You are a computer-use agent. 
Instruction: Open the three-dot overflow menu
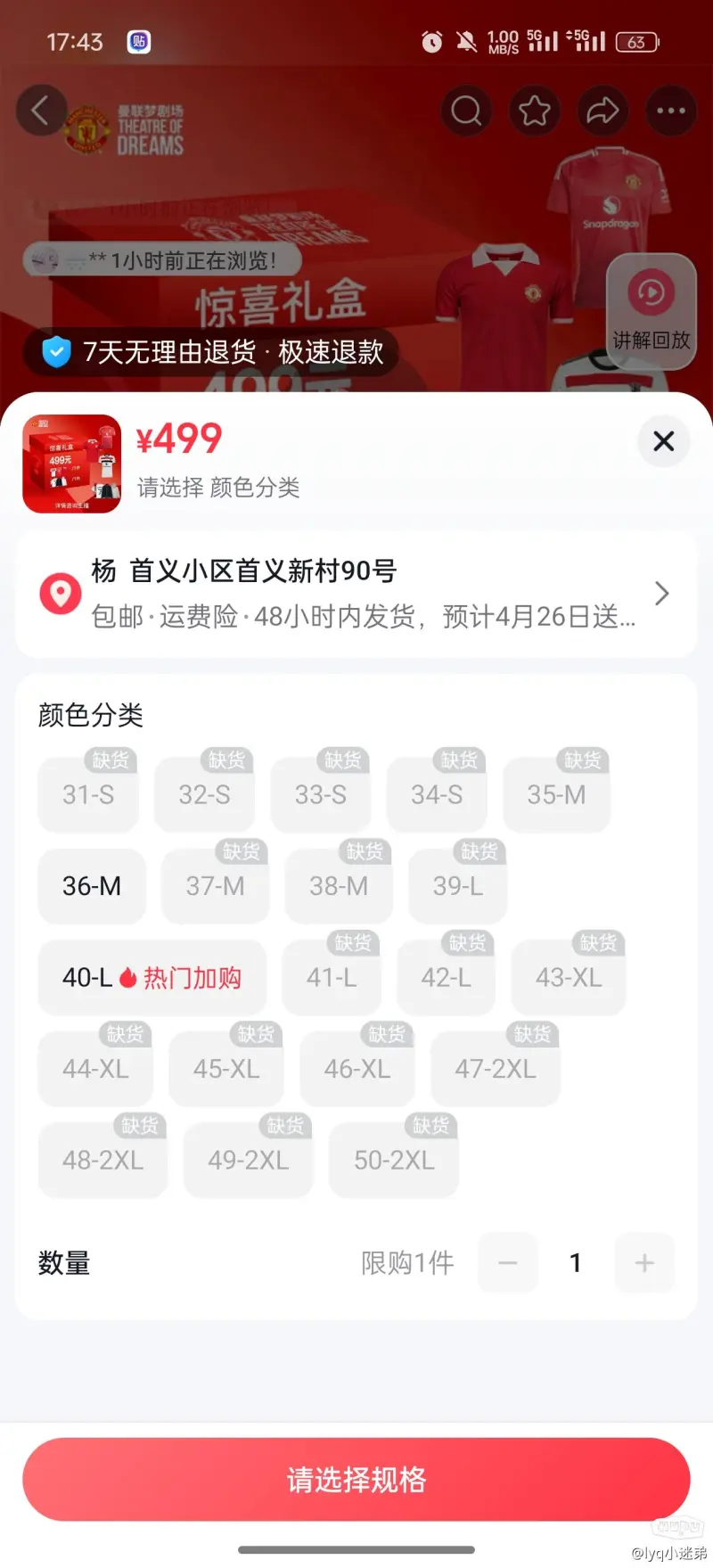(x=670, y=111)
